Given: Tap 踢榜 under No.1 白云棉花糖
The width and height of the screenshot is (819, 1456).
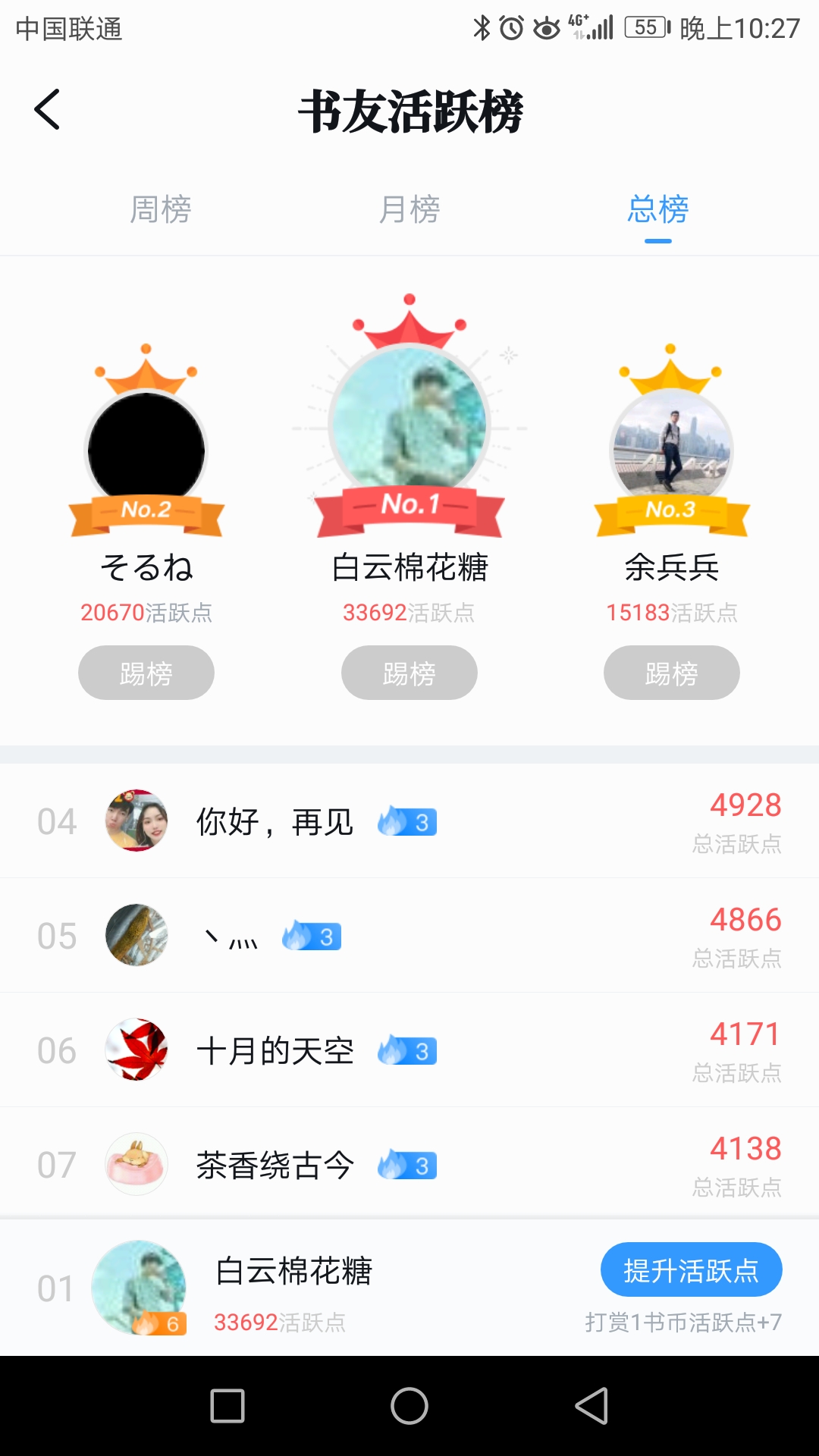Looking at the screenshot, I should point(409,673).
